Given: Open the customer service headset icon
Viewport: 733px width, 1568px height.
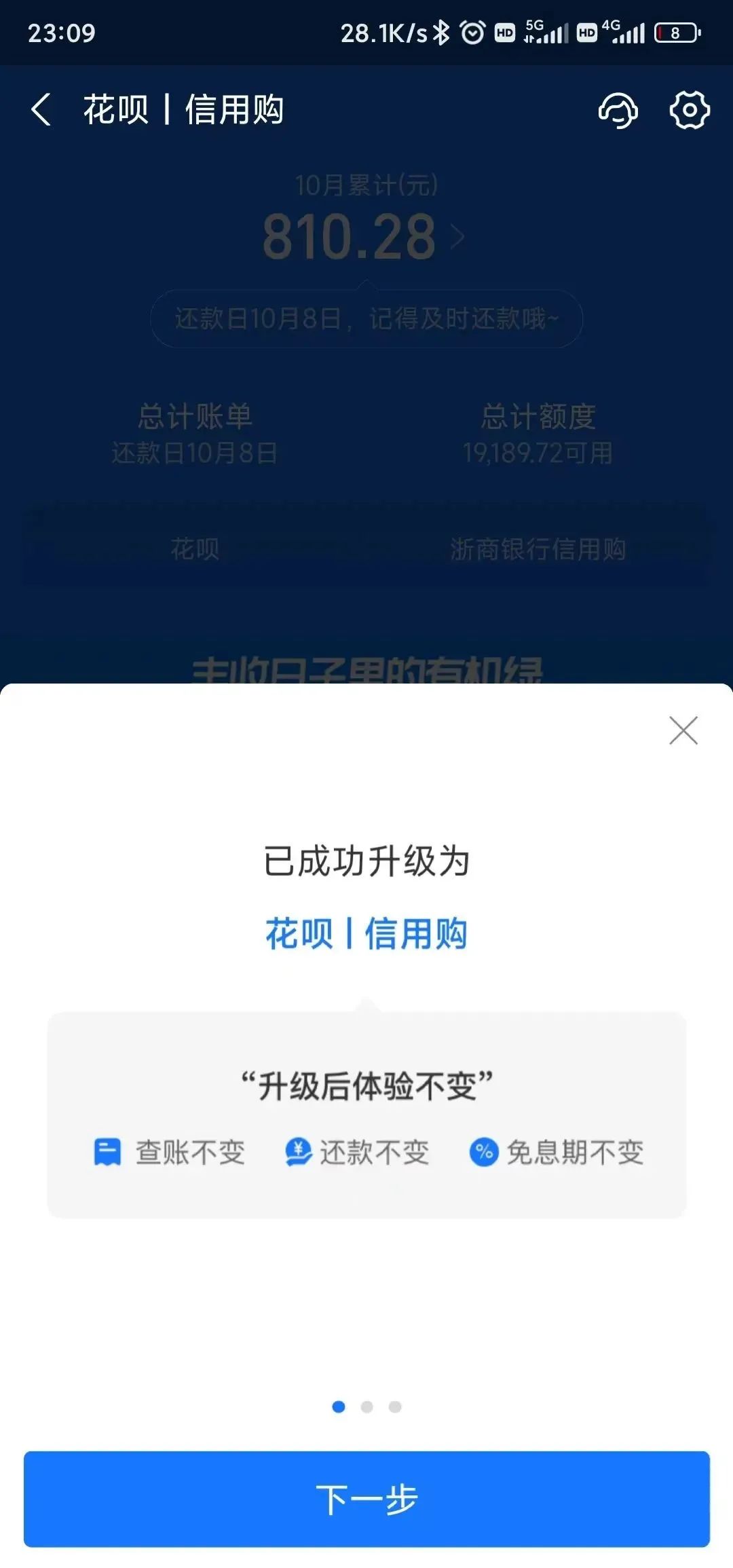Looking at the screenshot, I should click(618, 111).
